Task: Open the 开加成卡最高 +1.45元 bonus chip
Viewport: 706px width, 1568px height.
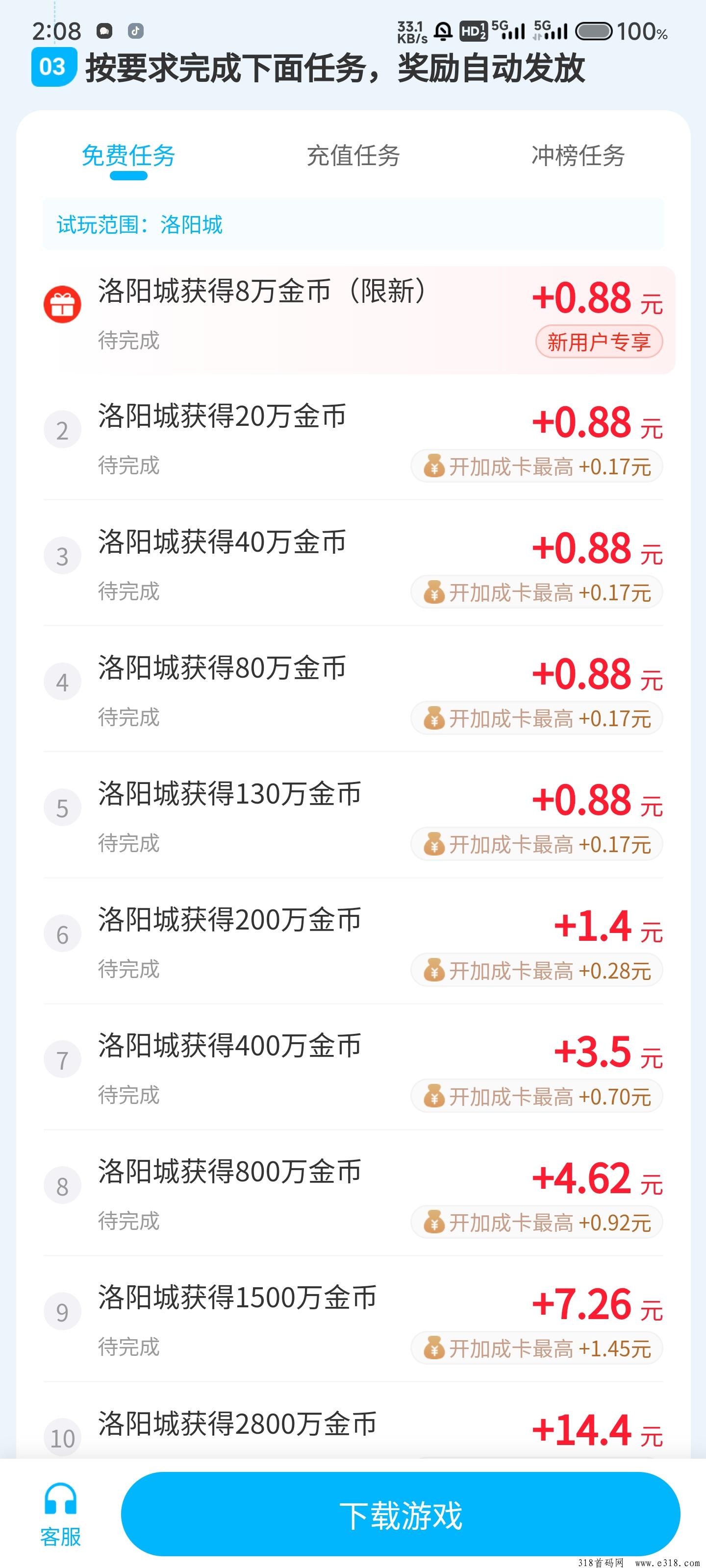Action: tap(537, 1348)
